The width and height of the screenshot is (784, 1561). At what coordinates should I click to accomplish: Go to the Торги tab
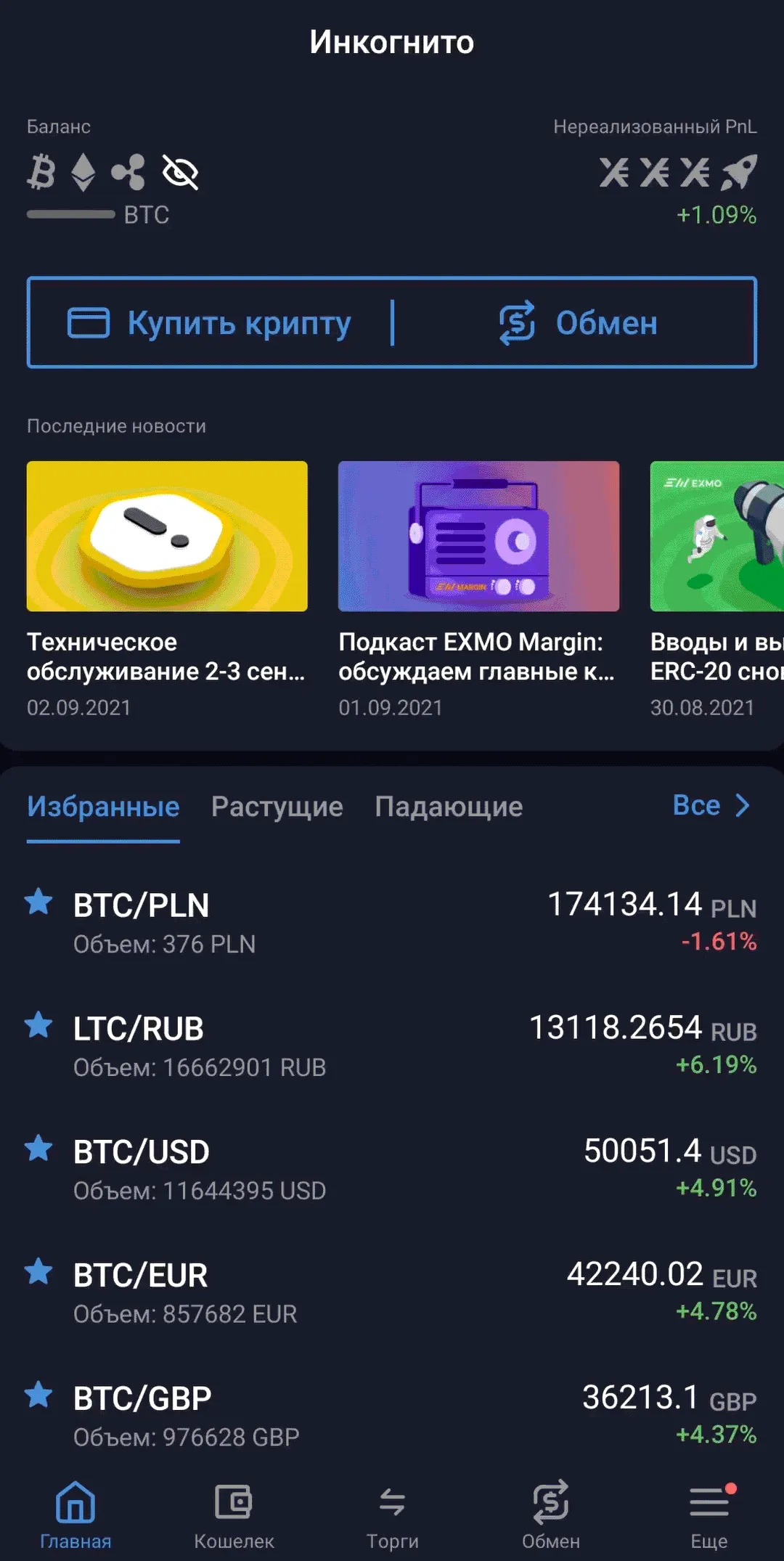(392, 1515)
